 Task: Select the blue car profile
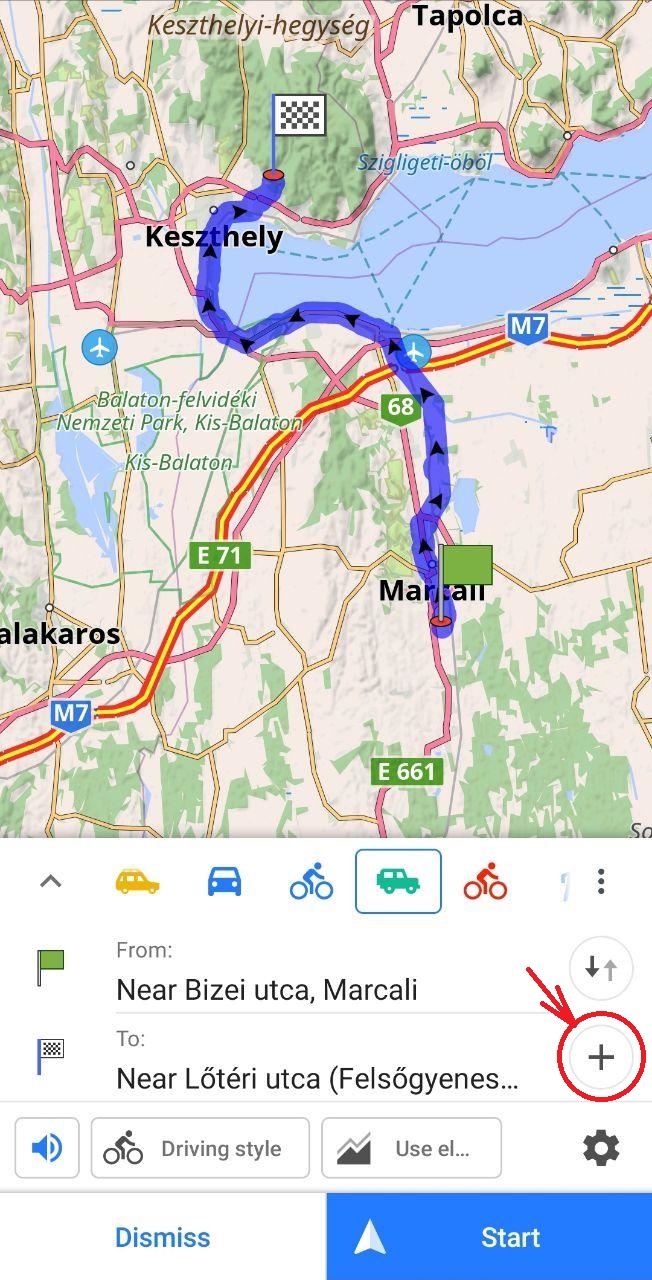224,881
